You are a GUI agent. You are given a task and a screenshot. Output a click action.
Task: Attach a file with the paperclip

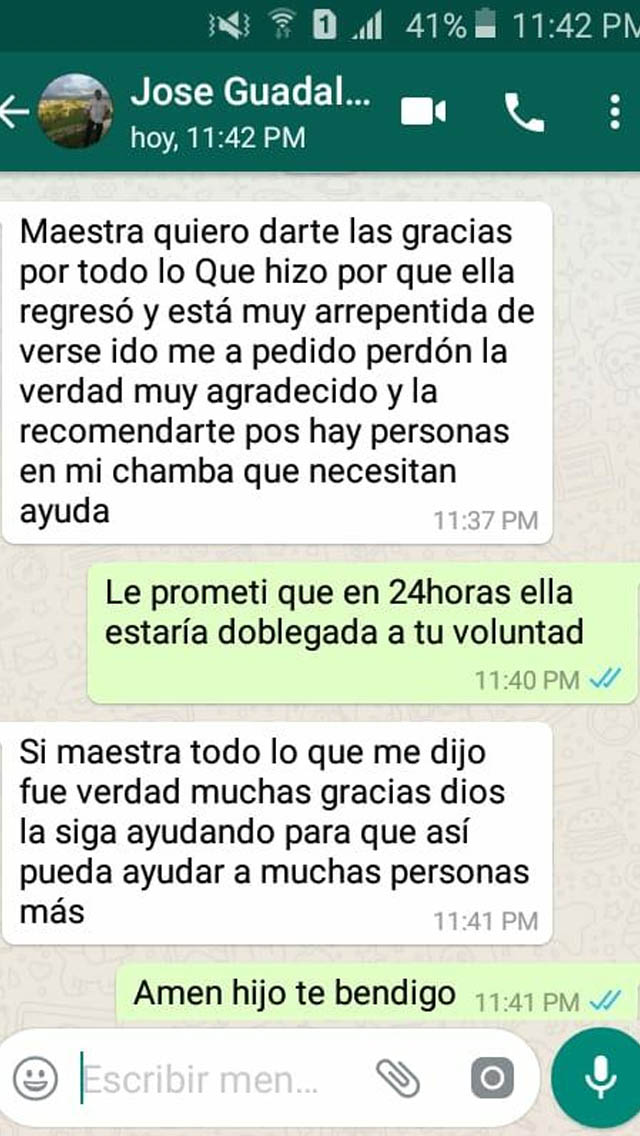tap(397, 1079)
